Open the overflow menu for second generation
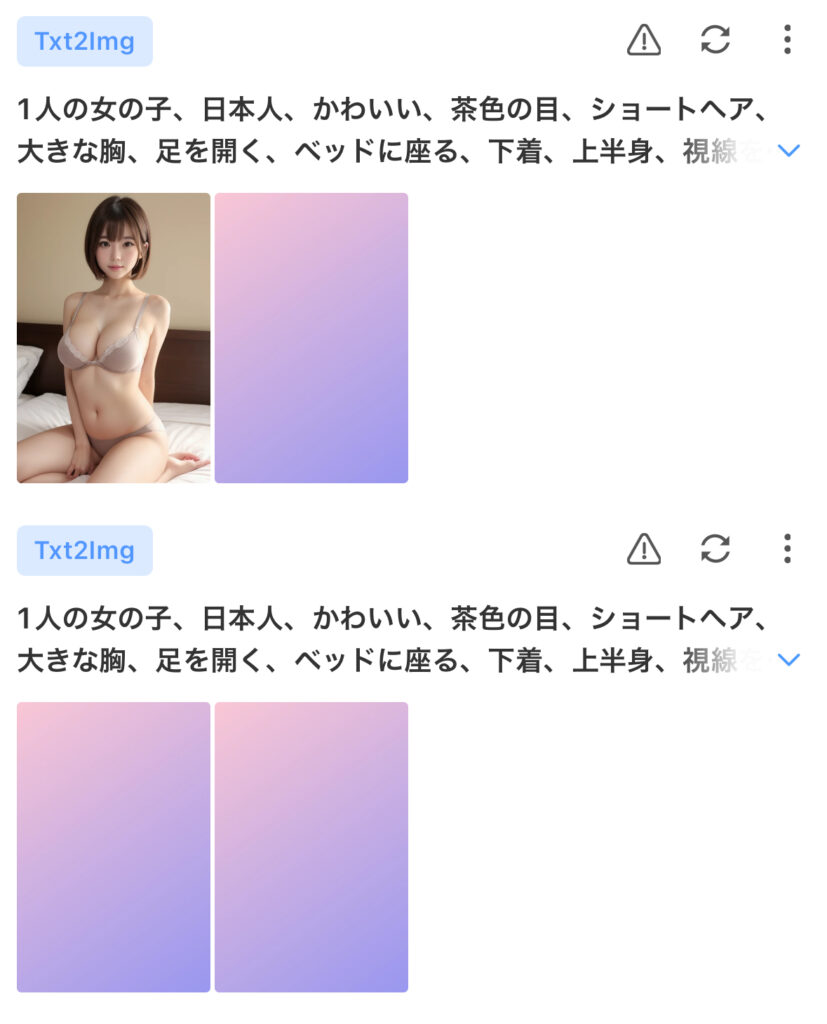The width and height of the screenshot is (827, 1024). pos(788,549)
